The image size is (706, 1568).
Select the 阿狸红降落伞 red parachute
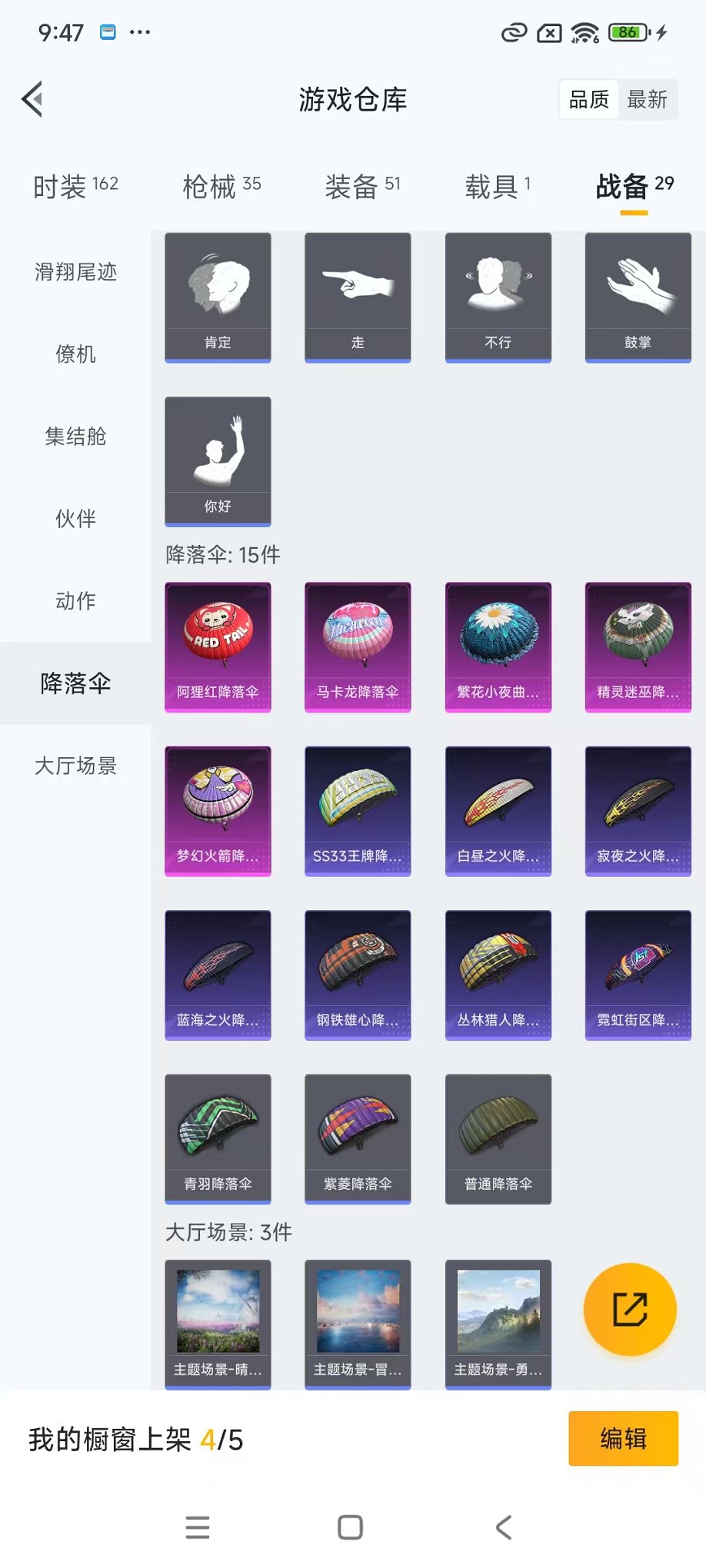(218, 646)
